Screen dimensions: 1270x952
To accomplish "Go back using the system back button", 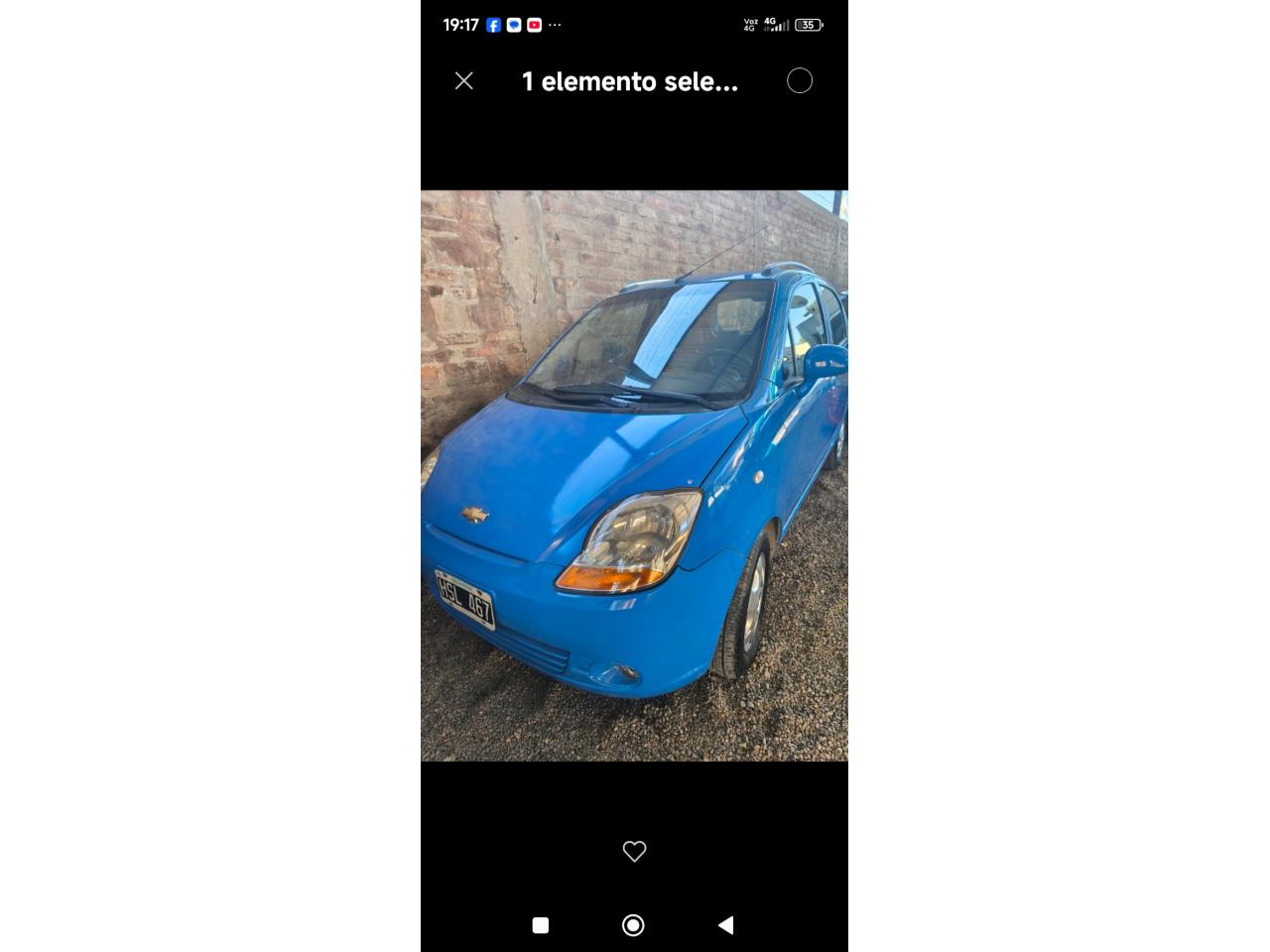I will [x=725, y=925].
